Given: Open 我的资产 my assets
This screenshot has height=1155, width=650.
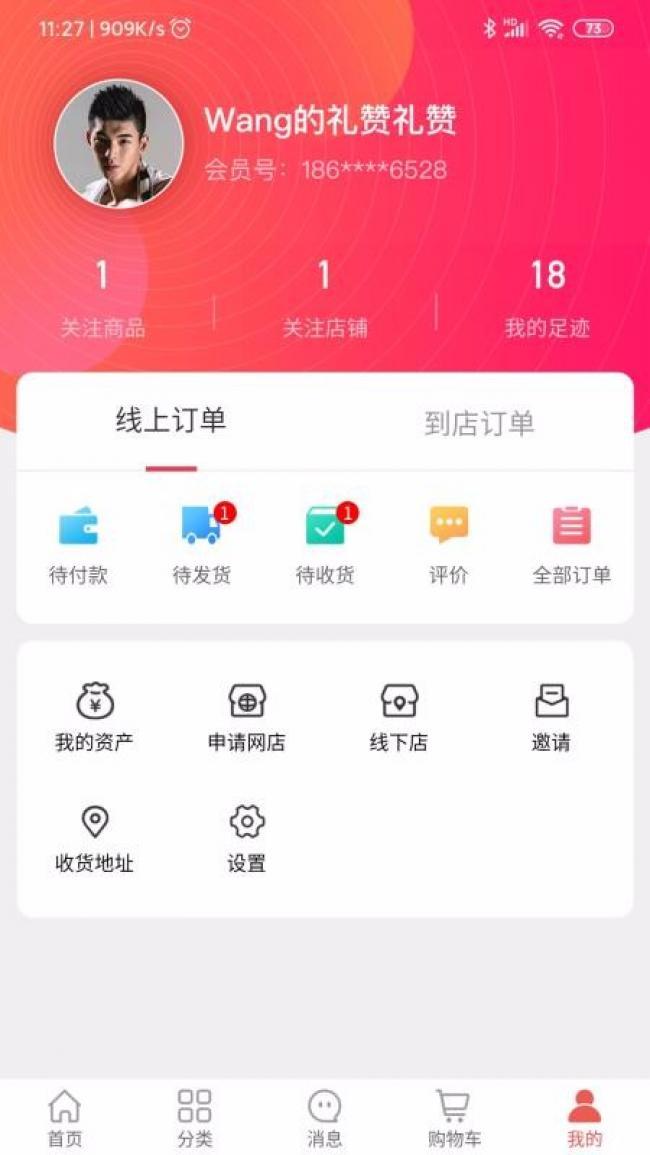Looking at the screenshot, I should tap(94, 716).
